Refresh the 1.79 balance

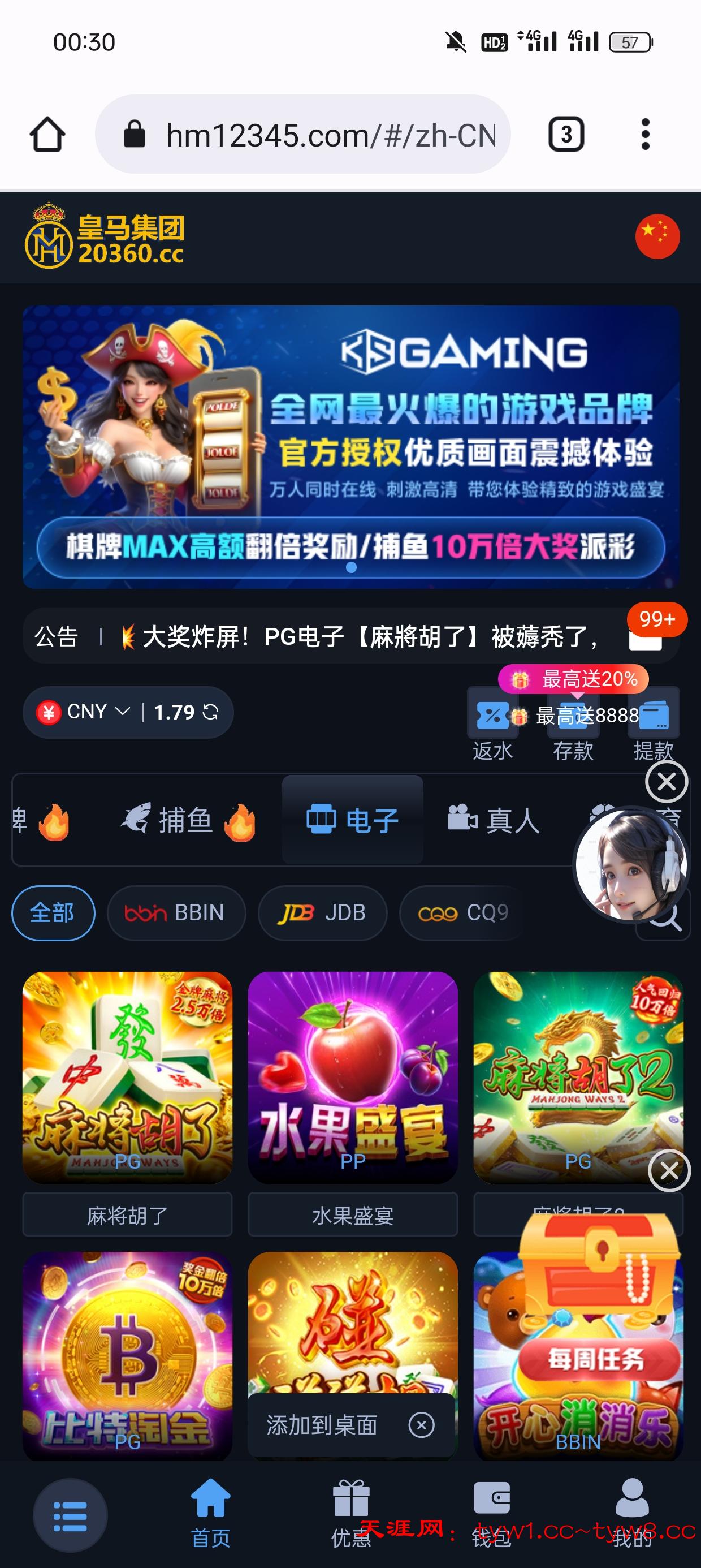[210, 712]
